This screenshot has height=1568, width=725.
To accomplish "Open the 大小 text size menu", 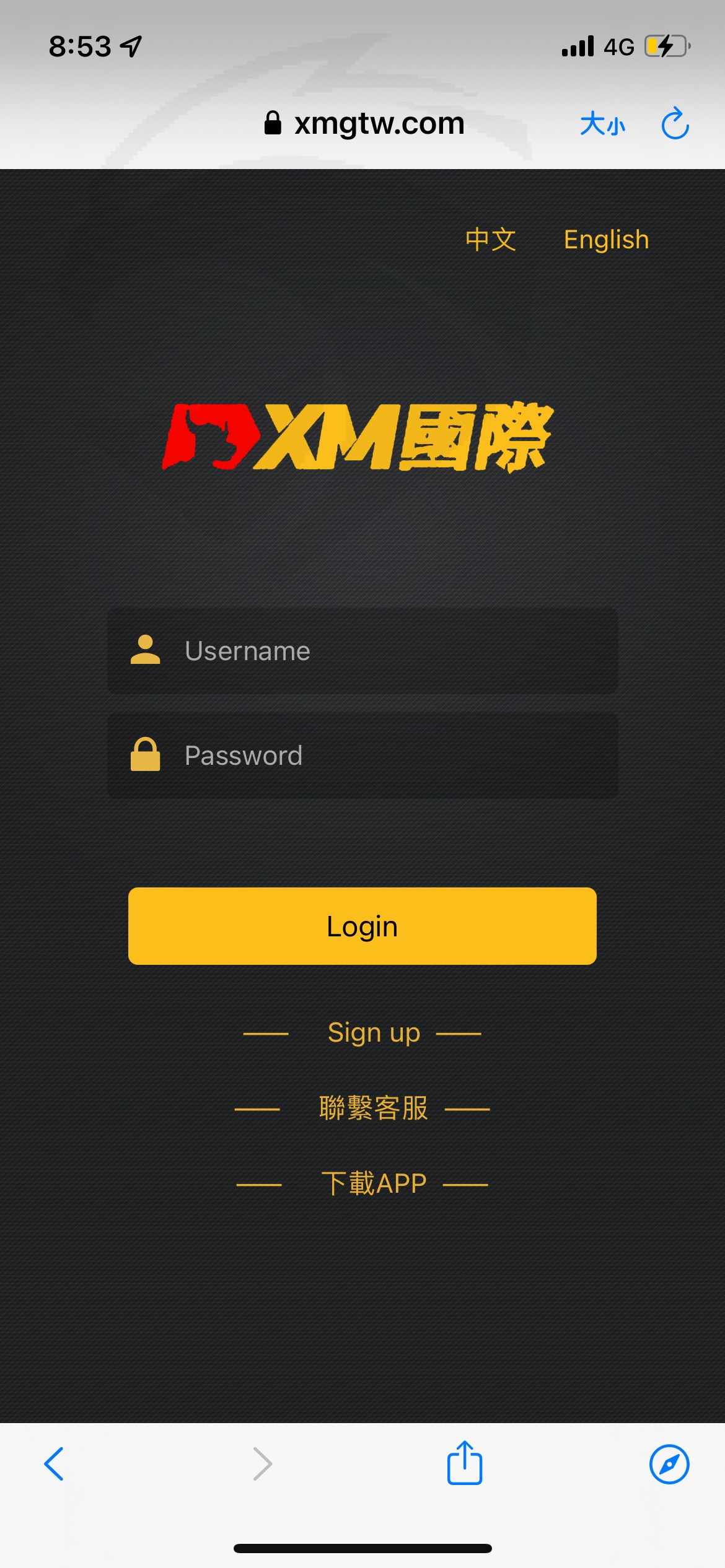I will click(602, 124).
